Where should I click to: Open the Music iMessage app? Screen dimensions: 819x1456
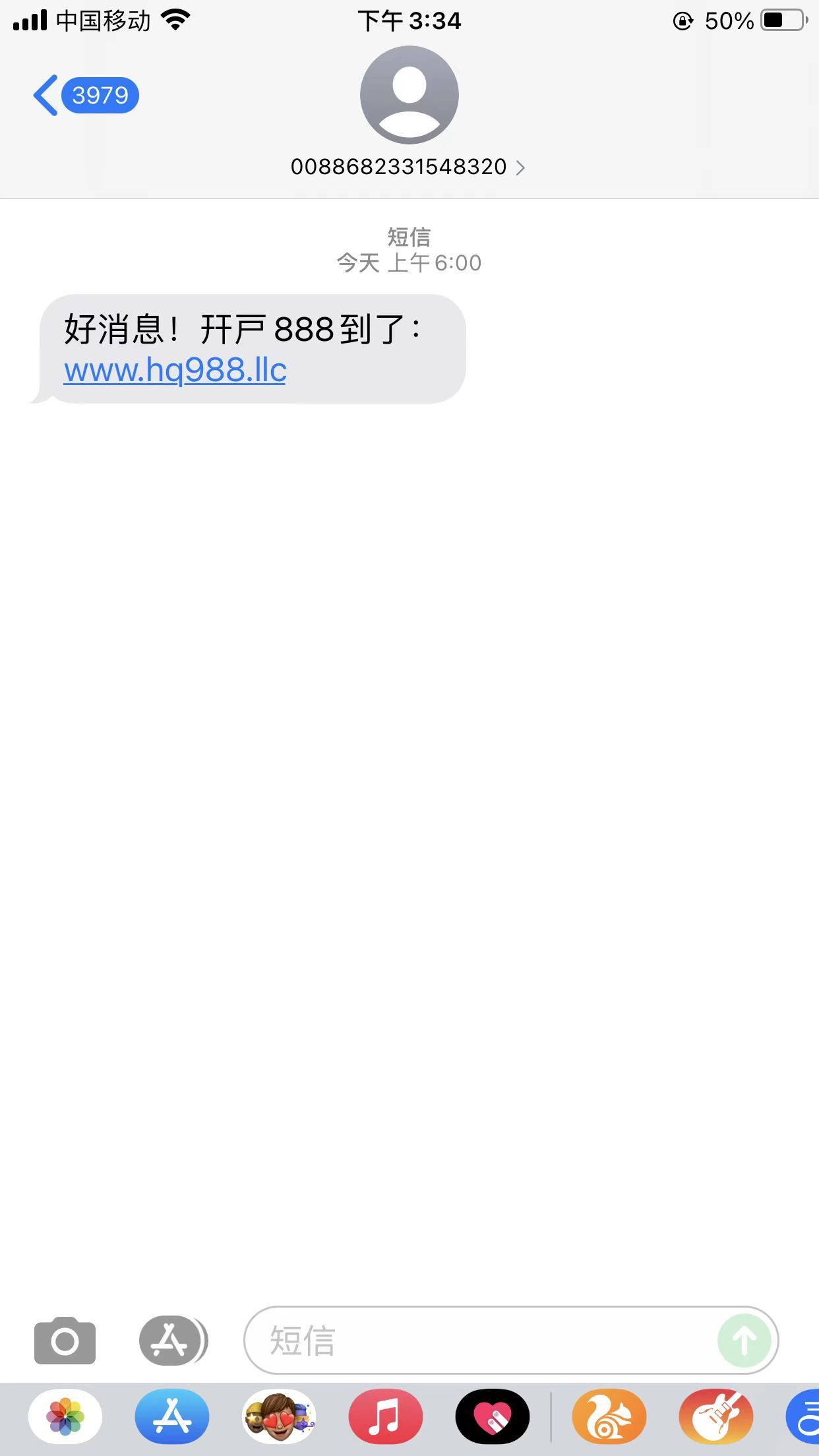coord(386,1416)
